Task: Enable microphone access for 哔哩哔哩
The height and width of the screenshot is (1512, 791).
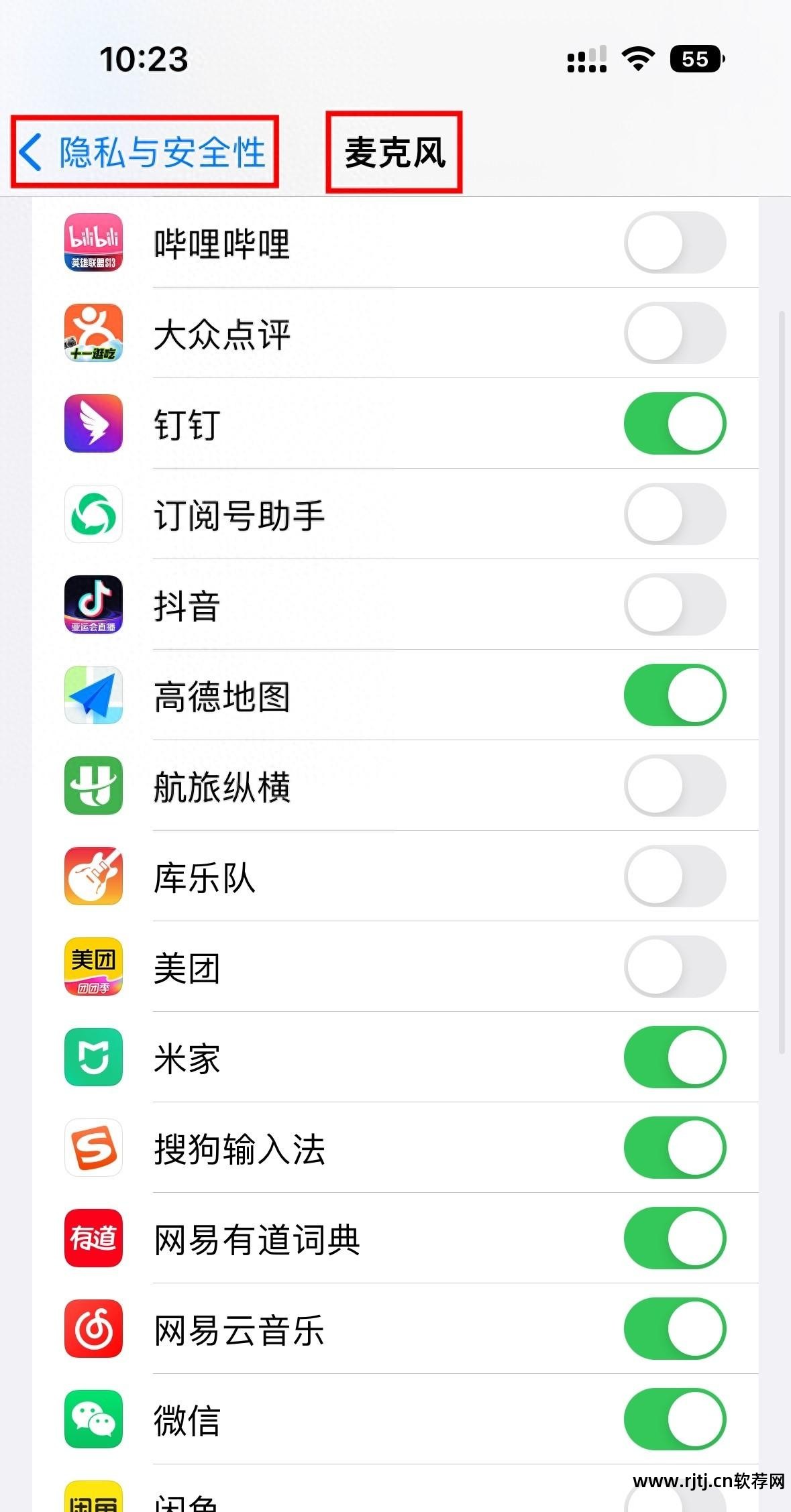Action: pos(674,243)
